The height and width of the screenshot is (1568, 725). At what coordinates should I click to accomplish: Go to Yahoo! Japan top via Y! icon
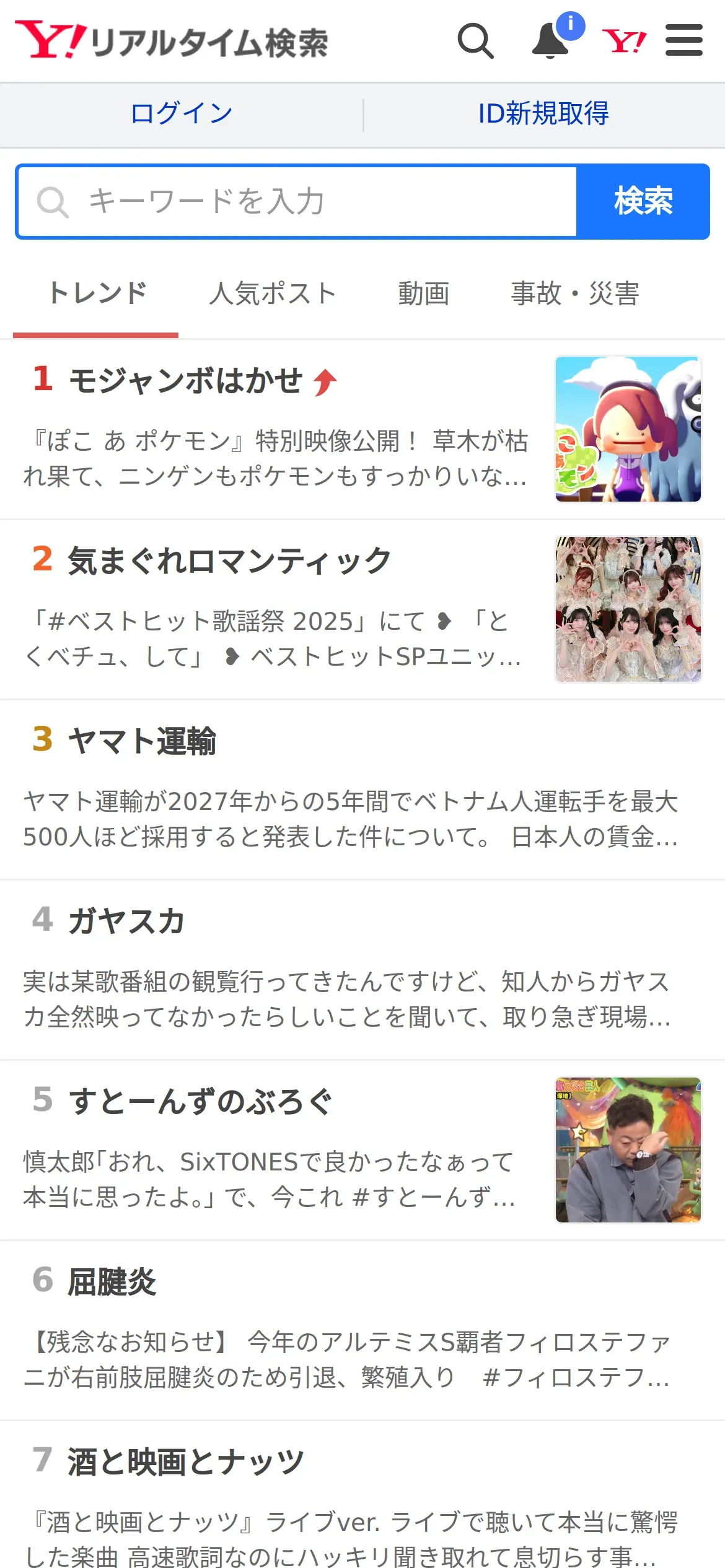coord(624,41)
